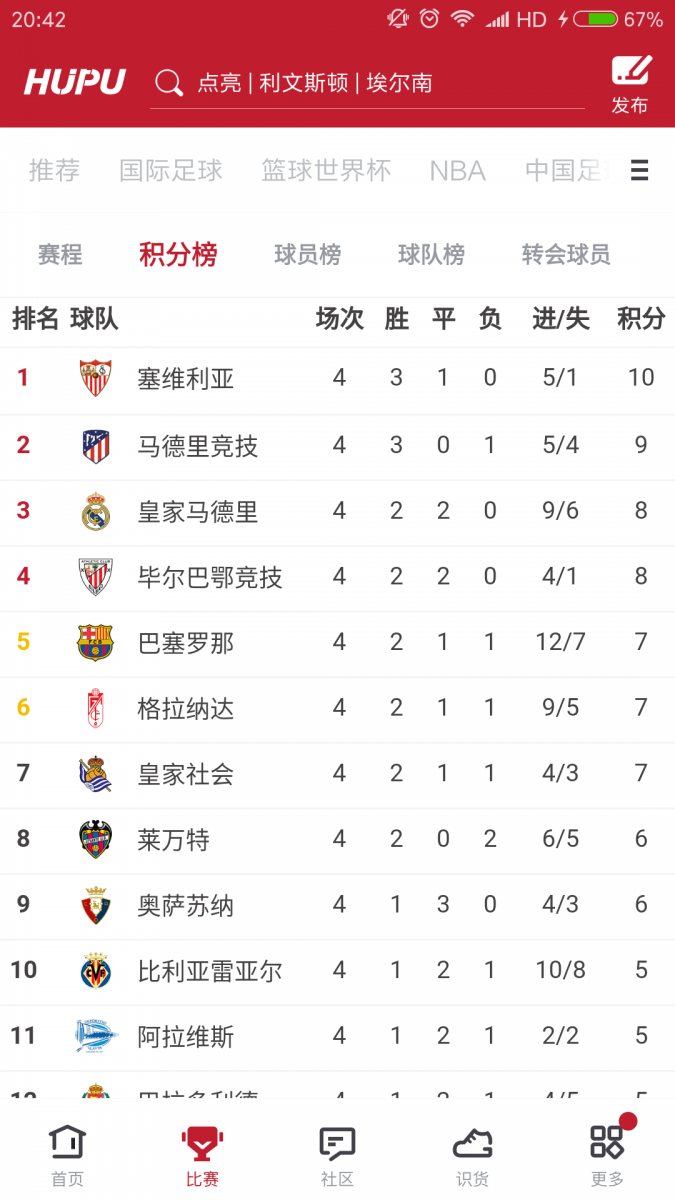View the 球队榜 tab
The image size is (675, 1200).
pyautogui.click(x=431, y=255)
